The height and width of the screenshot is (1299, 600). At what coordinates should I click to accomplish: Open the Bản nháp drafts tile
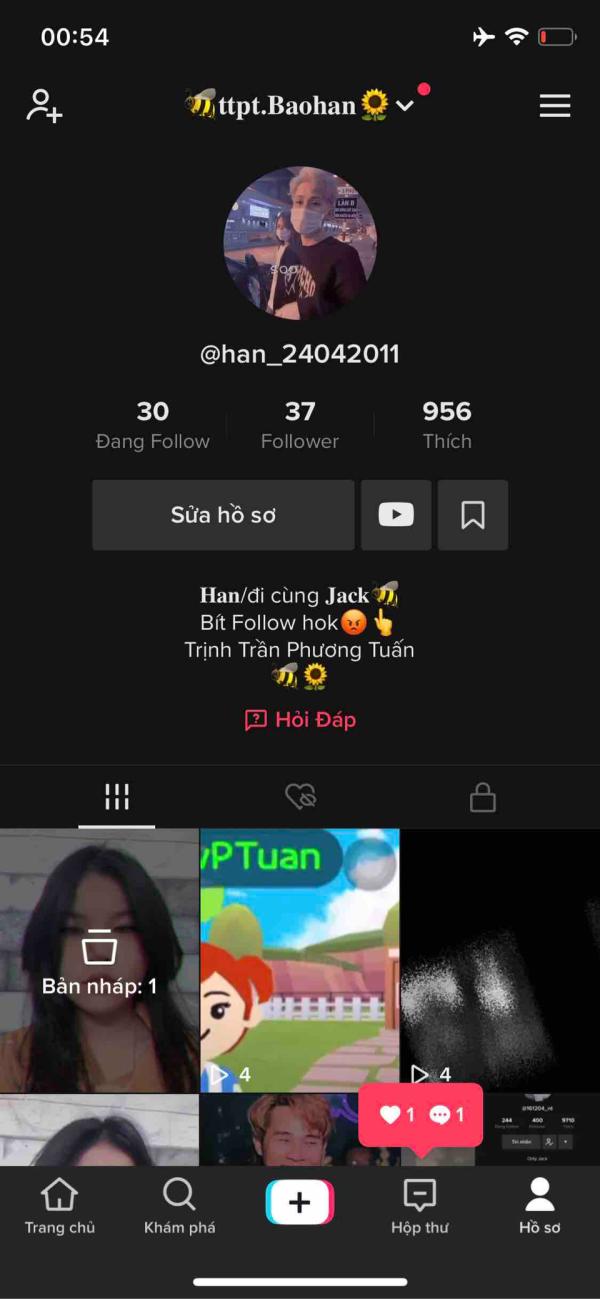point(99,960)
